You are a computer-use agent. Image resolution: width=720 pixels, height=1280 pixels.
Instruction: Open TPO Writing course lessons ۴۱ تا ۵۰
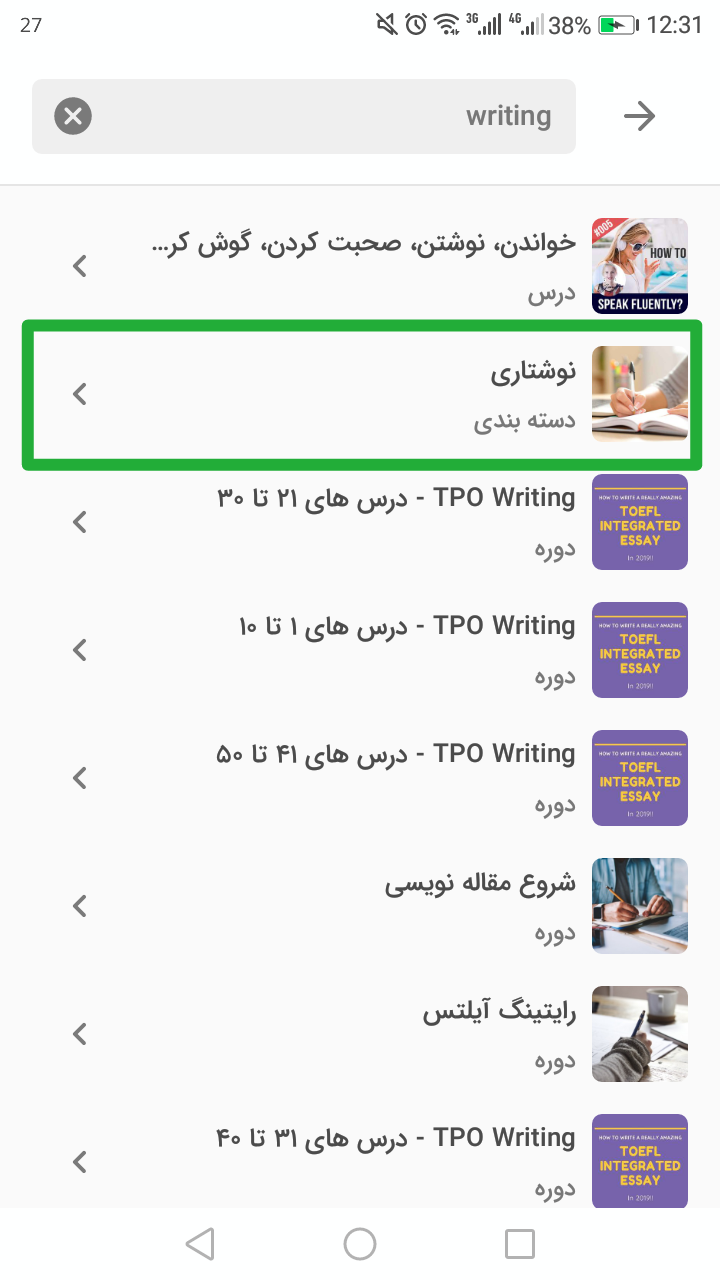[360, 778]
